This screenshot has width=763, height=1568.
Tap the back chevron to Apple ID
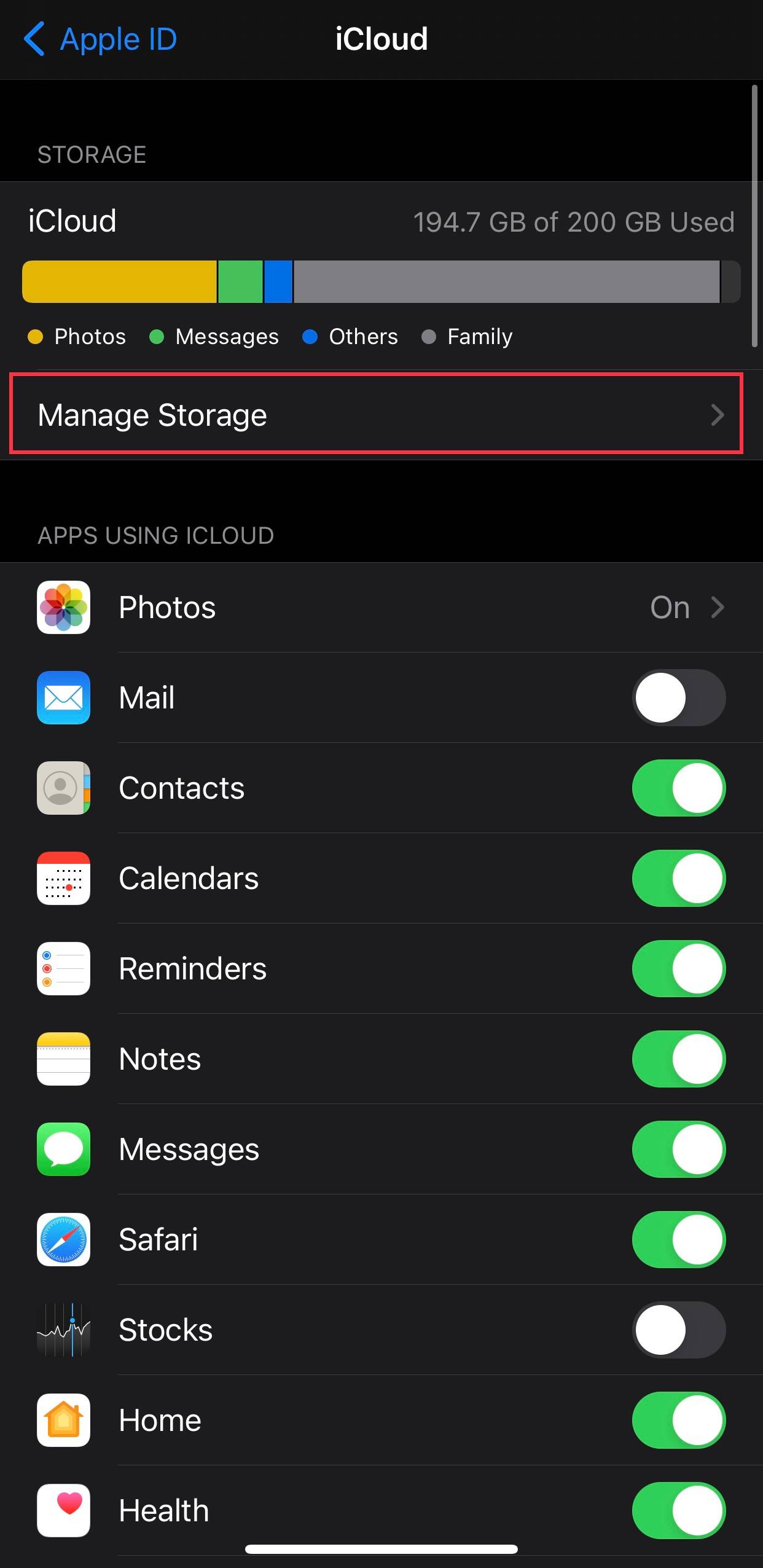click(35, 39)
